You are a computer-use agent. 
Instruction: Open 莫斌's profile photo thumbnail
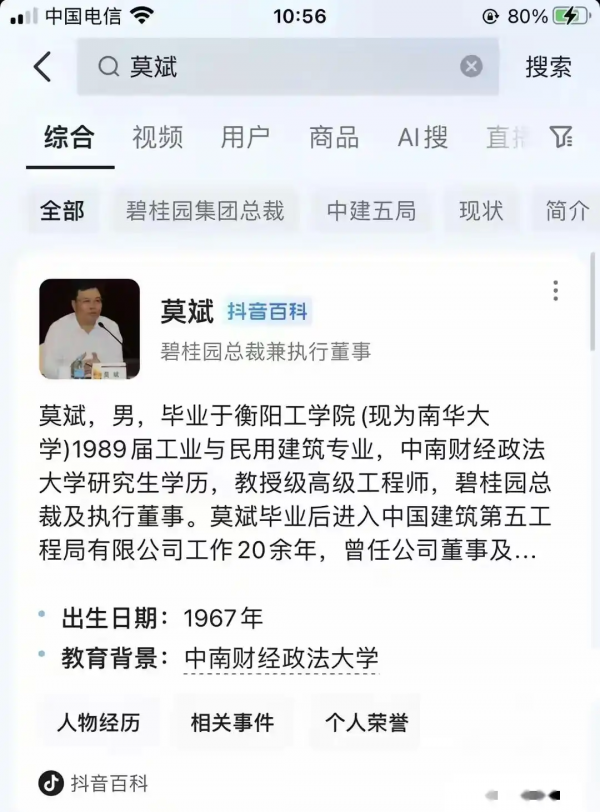tap(89, 329)
